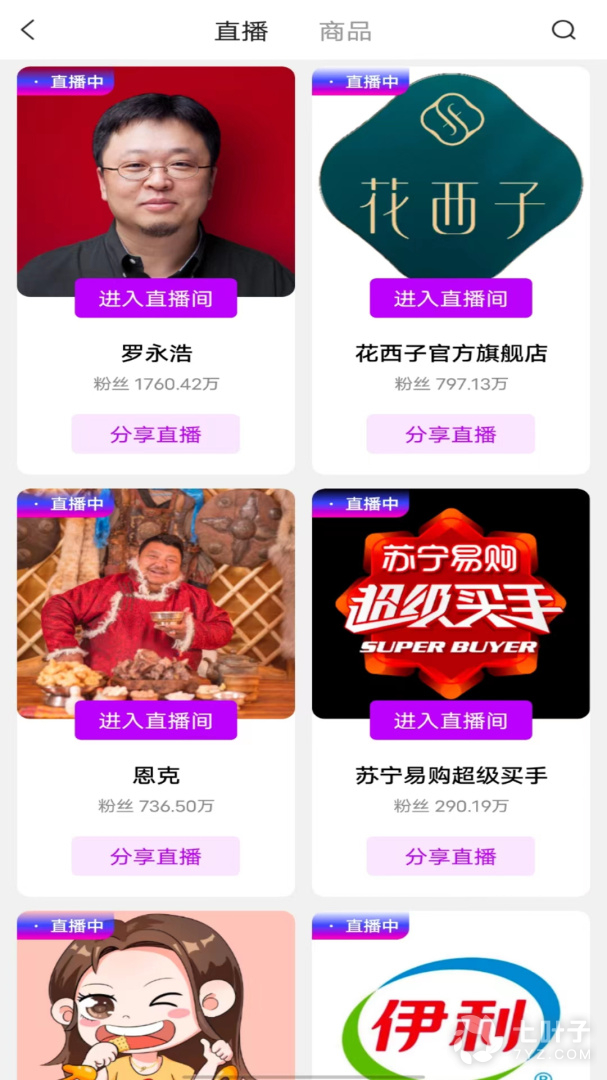Screen dimensions: 607x1080
Task: Select the 直播 tab
Action: [x=241, y=31]
